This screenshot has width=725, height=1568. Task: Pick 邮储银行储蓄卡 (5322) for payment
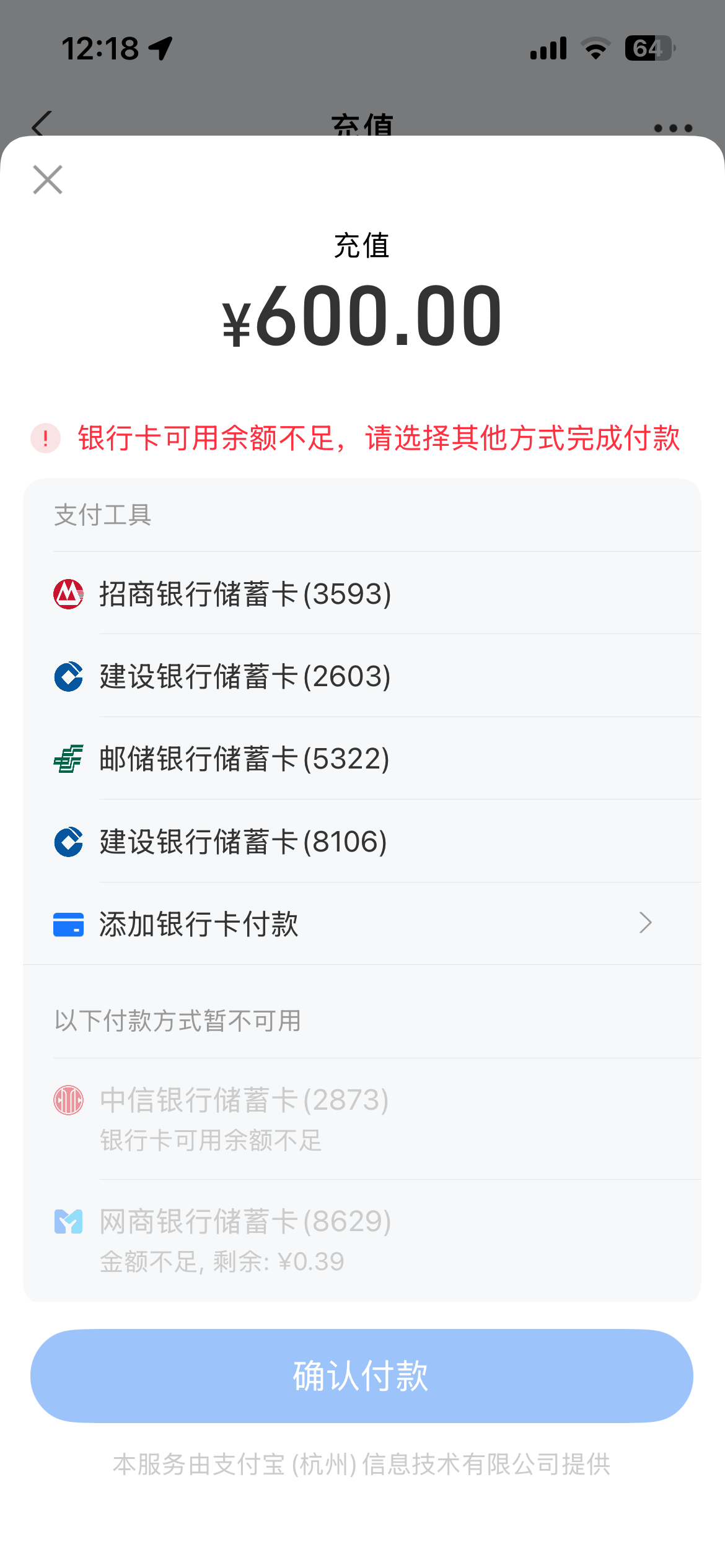click(x=362, y=758)
